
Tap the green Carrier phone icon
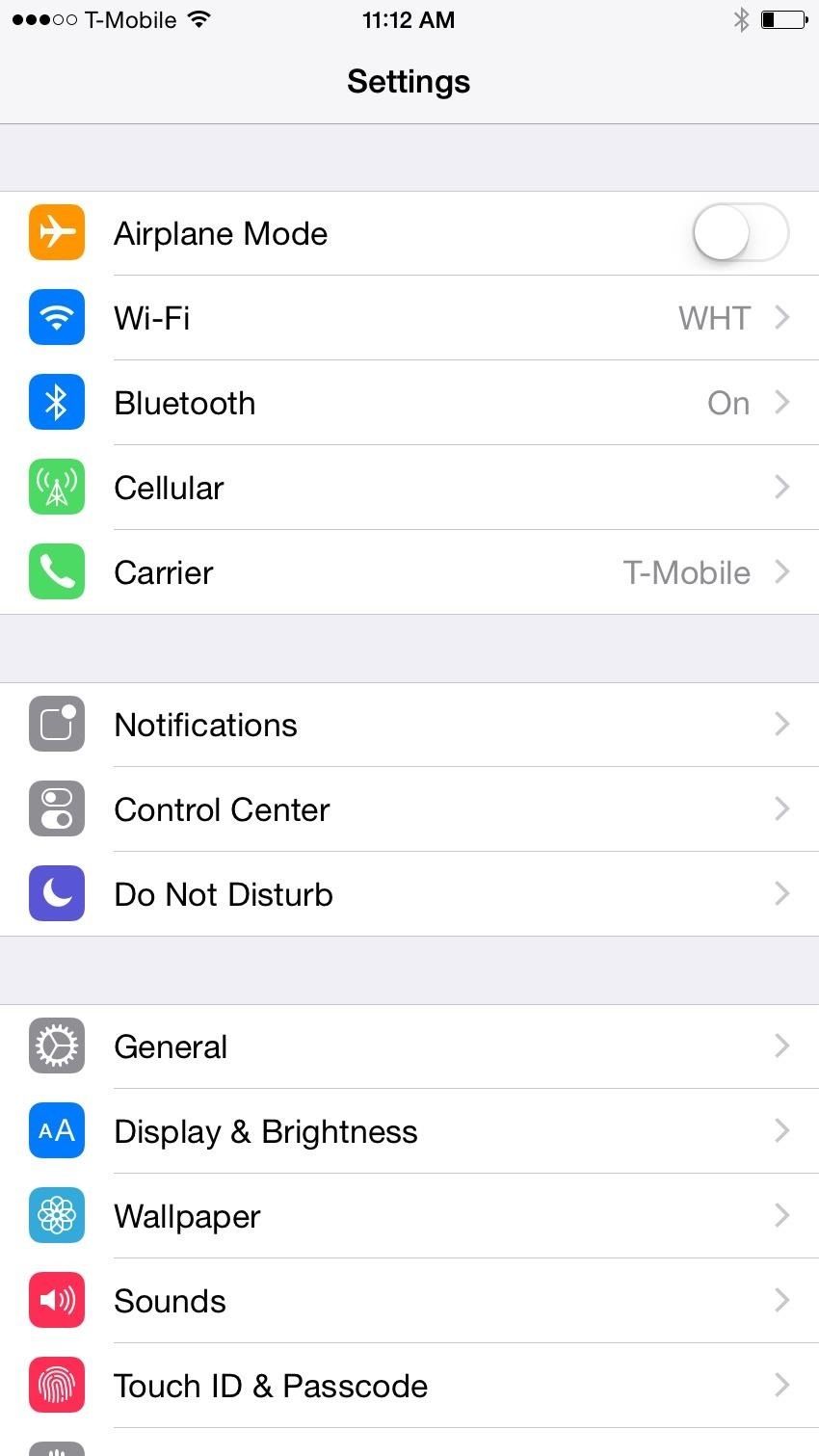[x=57, y=571]
